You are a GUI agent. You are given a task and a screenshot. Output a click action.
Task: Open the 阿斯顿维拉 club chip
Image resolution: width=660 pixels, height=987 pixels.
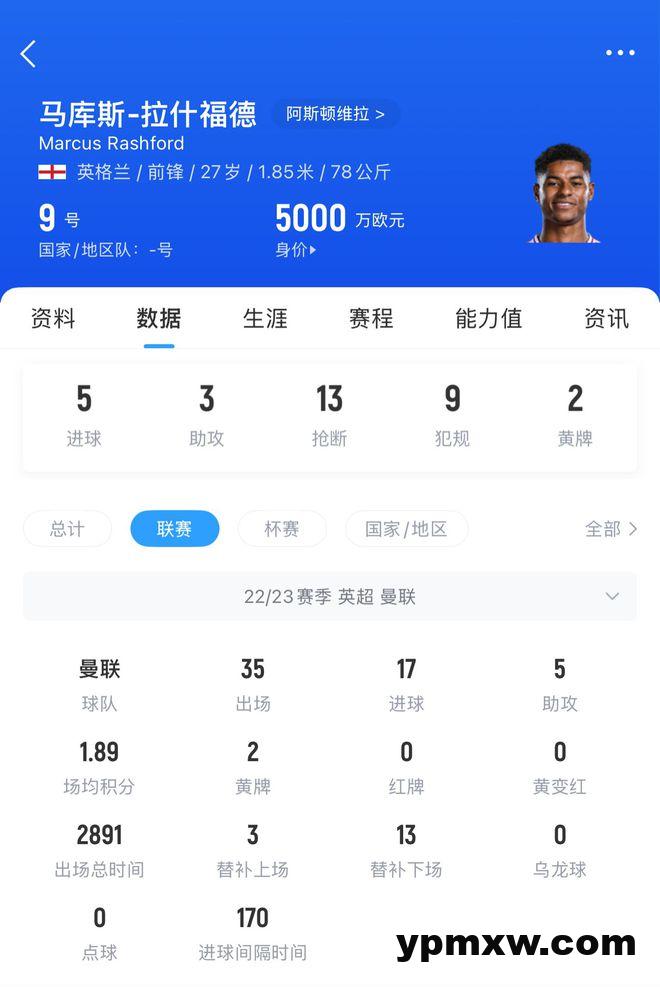pos(335,114)
